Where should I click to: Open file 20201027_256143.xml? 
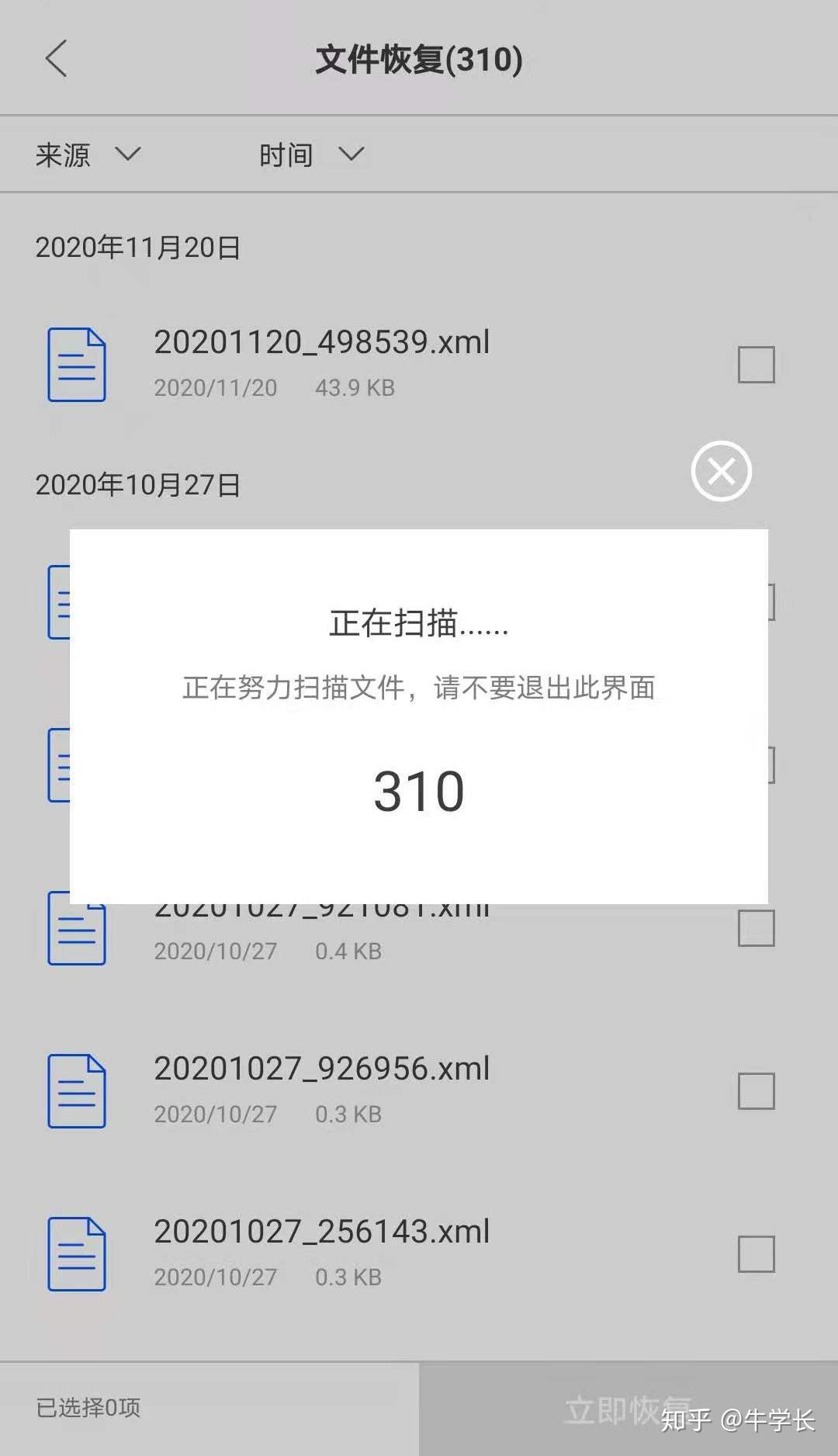pos(321,1232)
